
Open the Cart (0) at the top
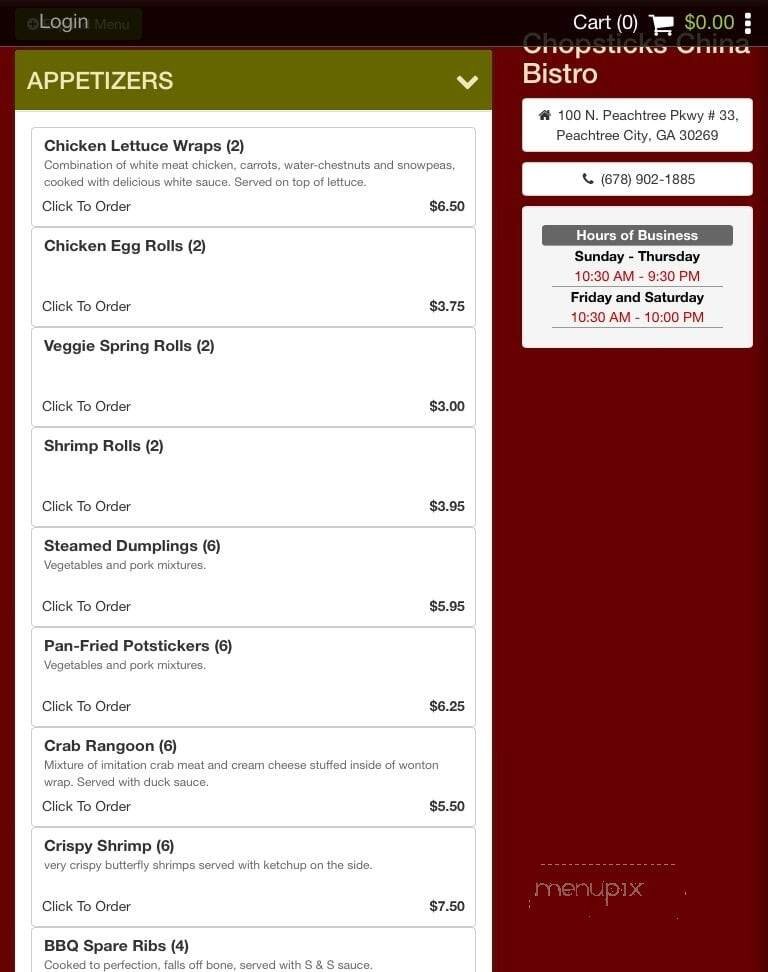(604, 22)
